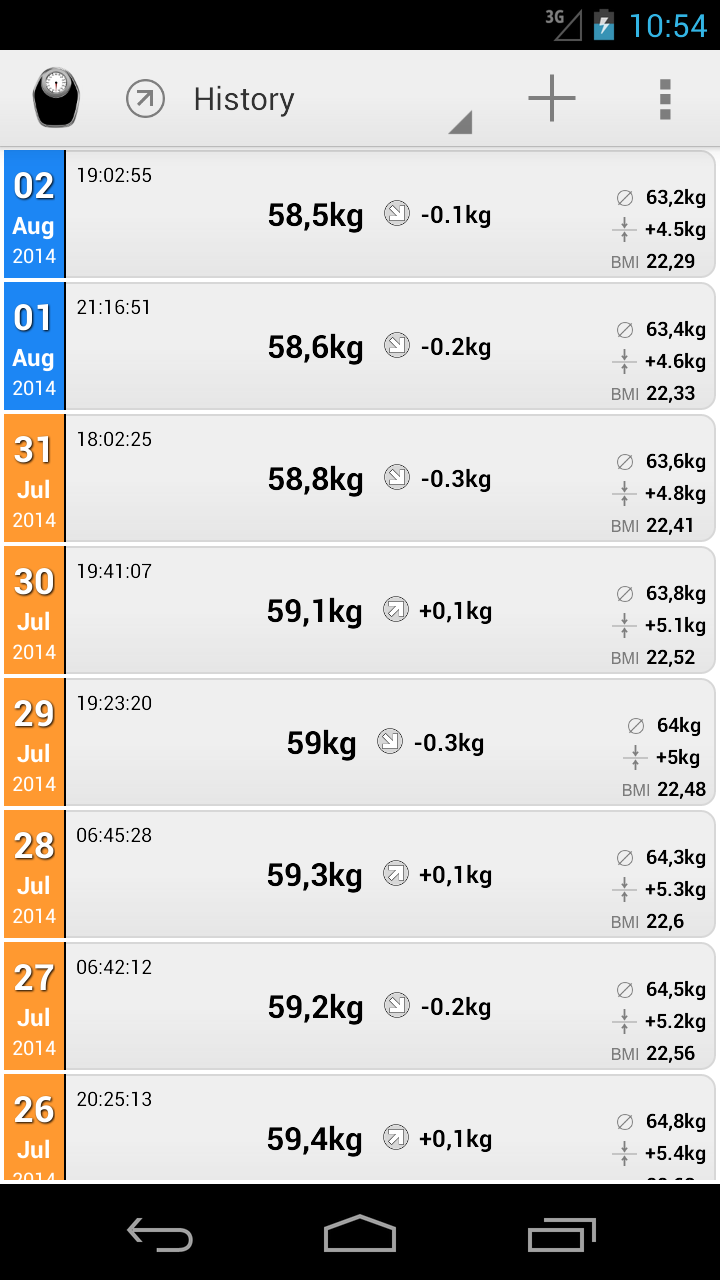Tap the scale app icon
This screenshot has height=1280, width=720.
pos(56,98)
